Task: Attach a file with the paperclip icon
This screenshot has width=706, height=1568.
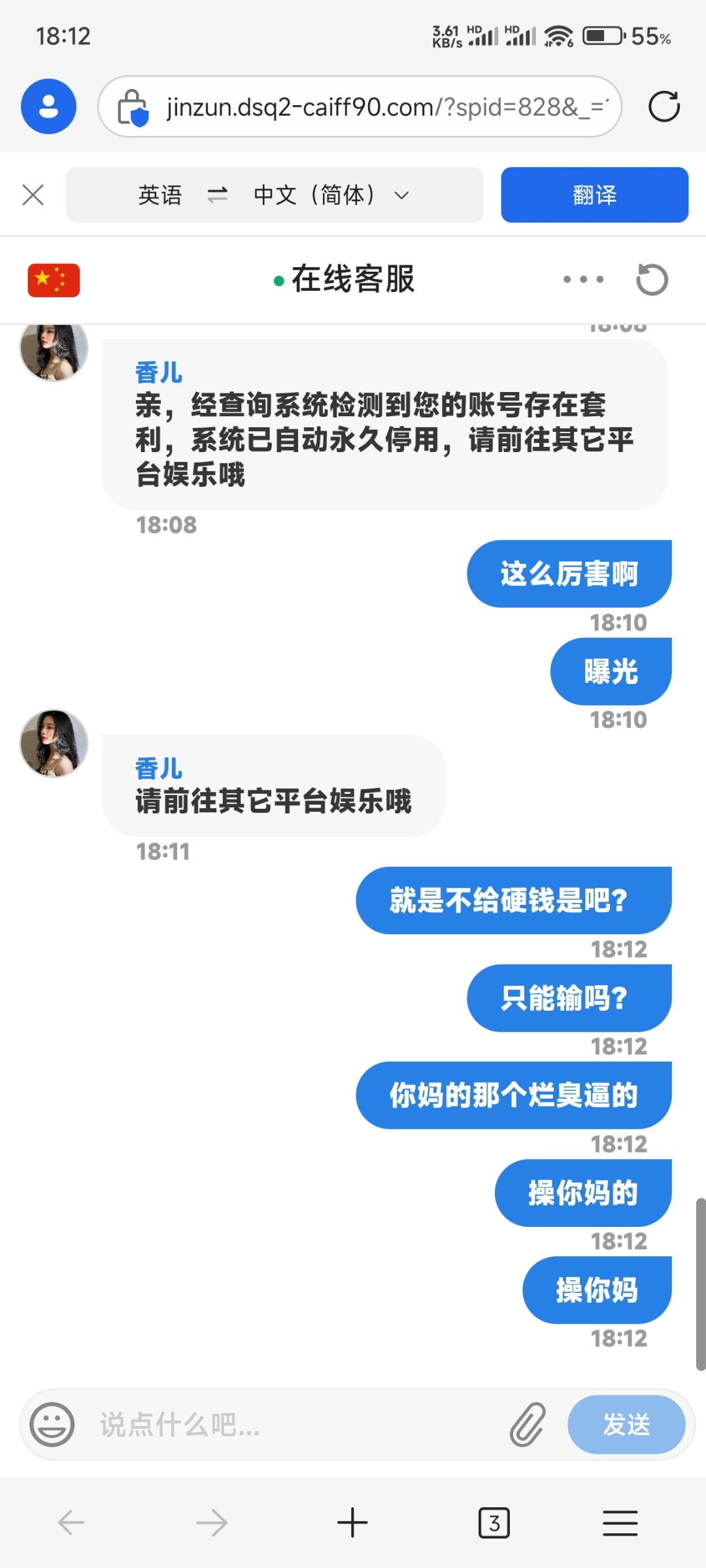Action: [528, 1424]
